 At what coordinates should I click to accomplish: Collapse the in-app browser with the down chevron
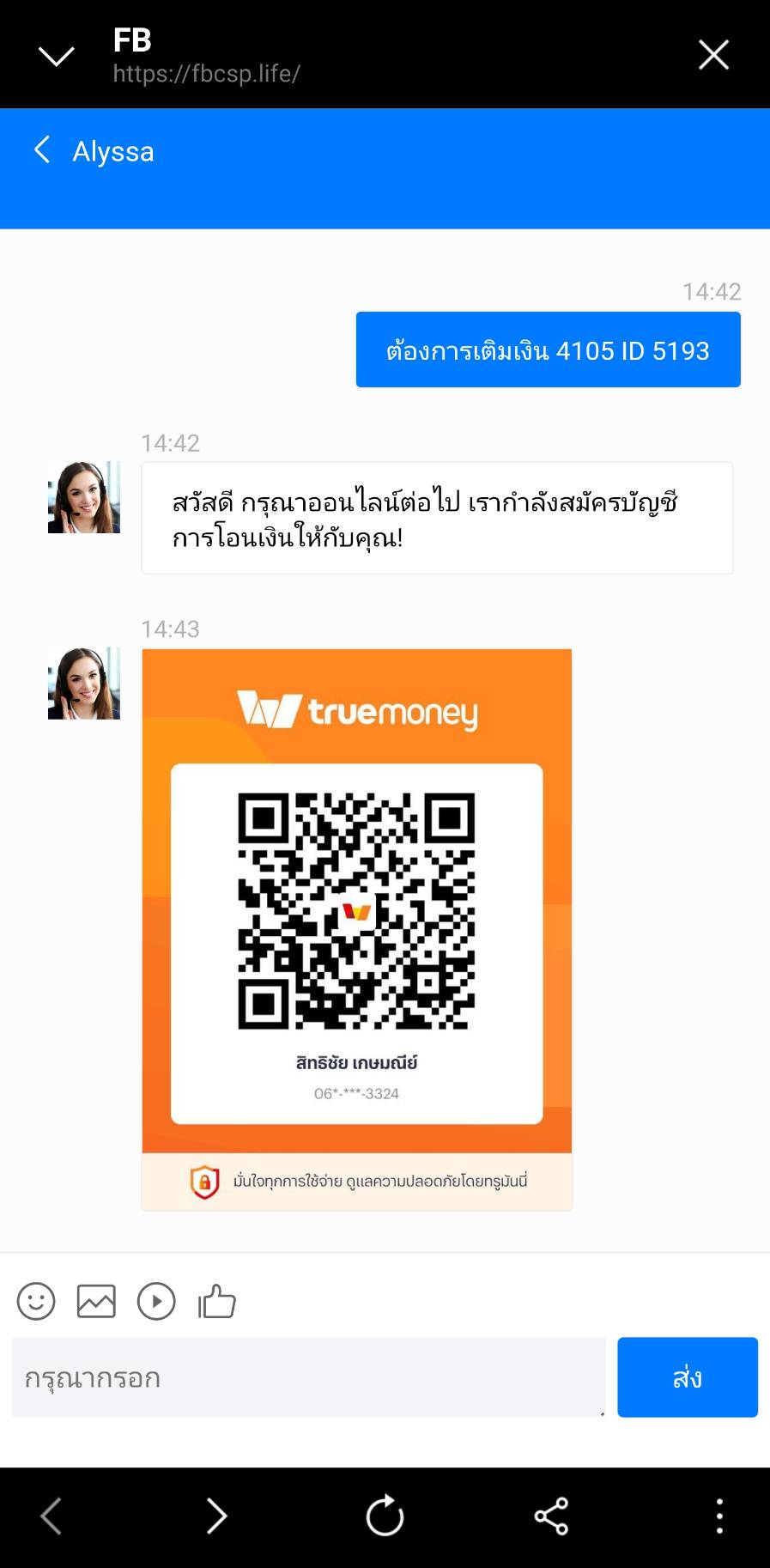click(x=57, y=57)
